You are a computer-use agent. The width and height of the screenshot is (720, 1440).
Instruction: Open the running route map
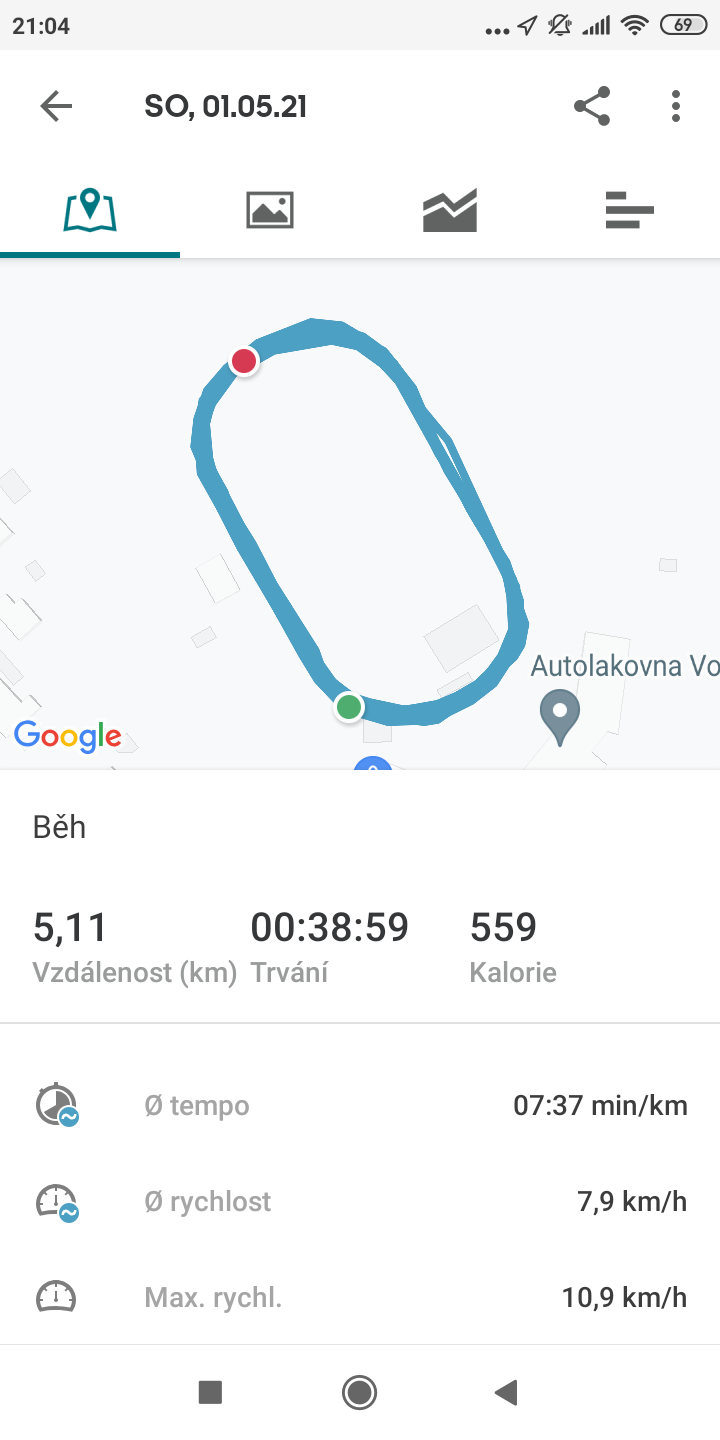[360, 514]
